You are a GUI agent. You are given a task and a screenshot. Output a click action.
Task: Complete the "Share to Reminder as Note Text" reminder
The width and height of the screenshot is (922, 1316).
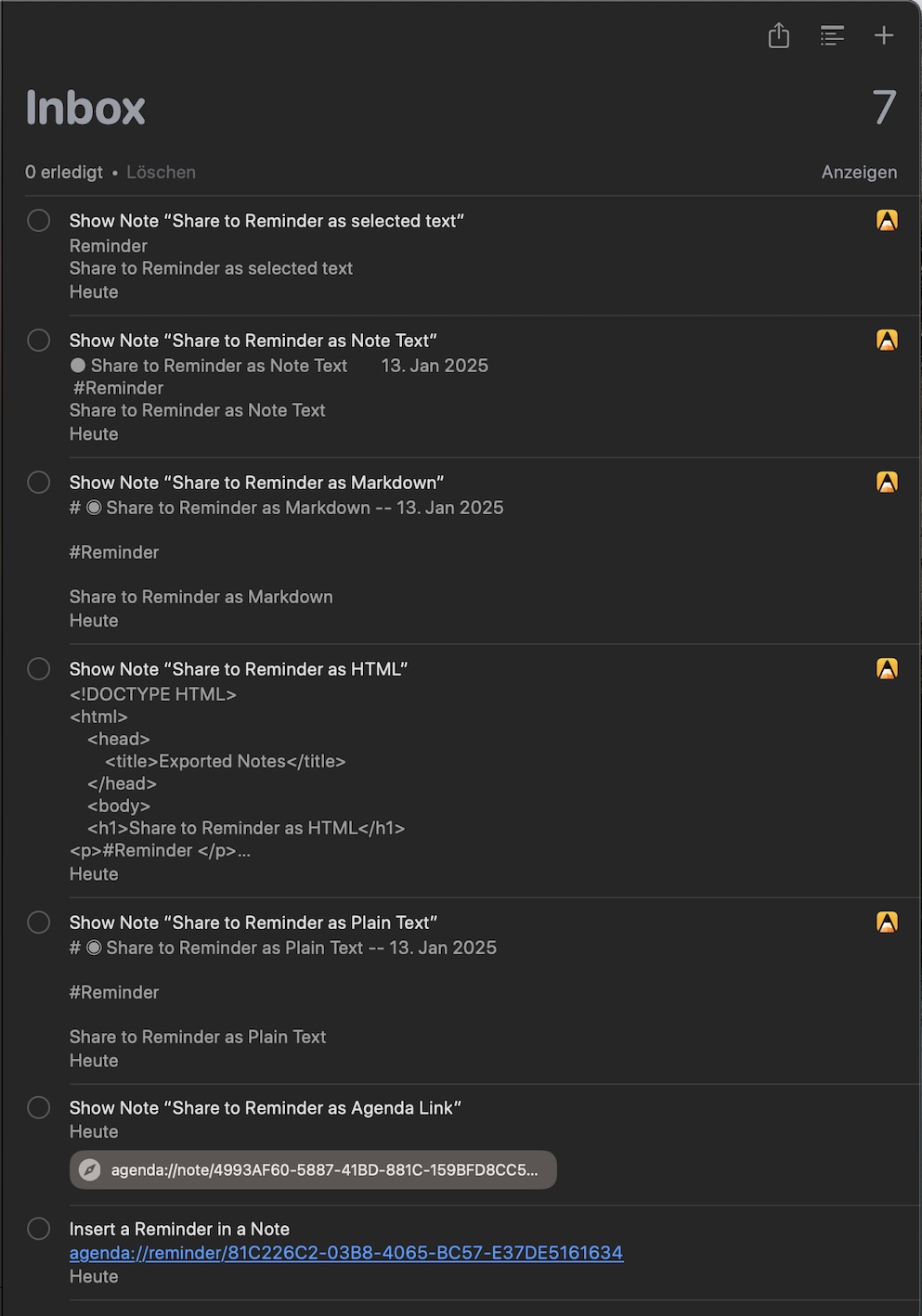point(39,341)
